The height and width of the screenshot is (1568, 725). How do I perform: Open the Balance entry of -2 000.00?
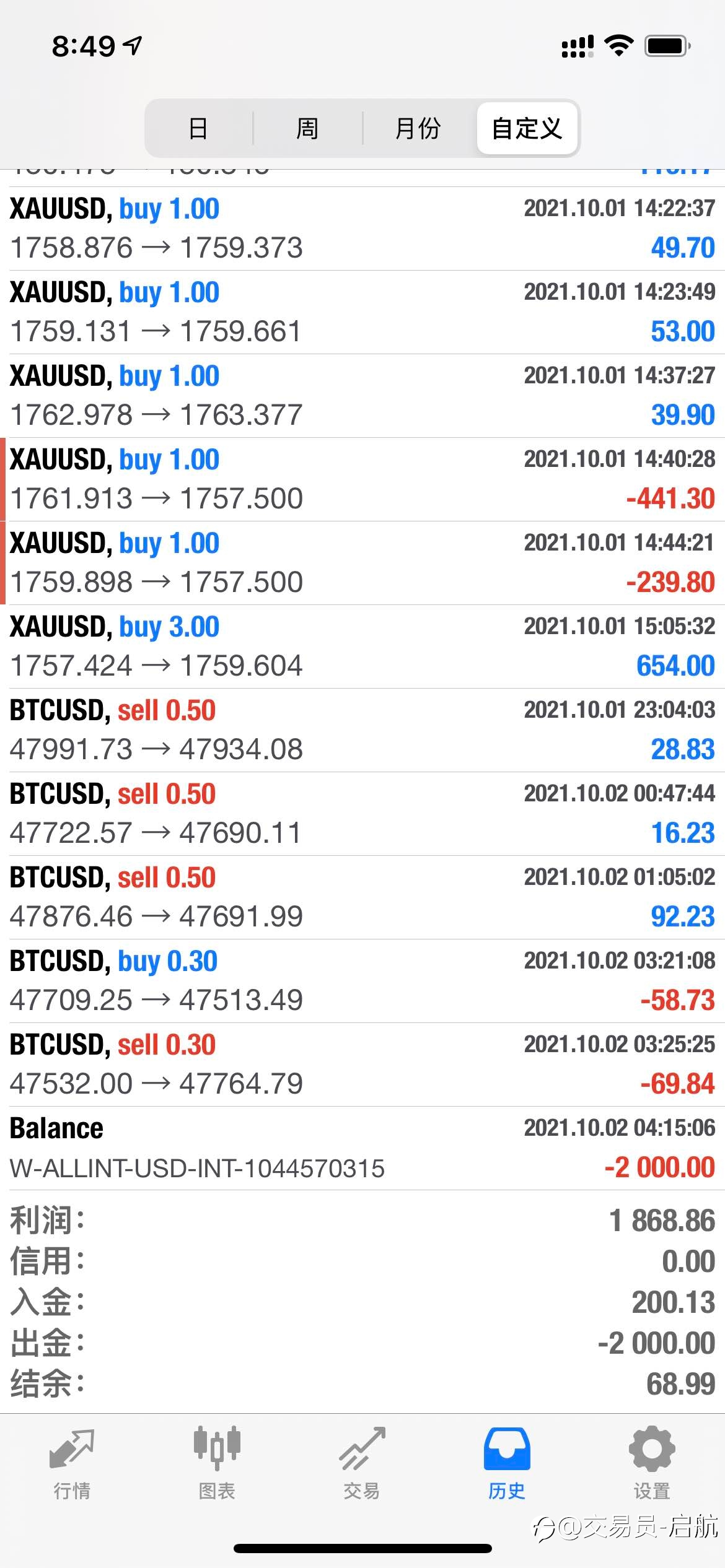(362, 1148)
